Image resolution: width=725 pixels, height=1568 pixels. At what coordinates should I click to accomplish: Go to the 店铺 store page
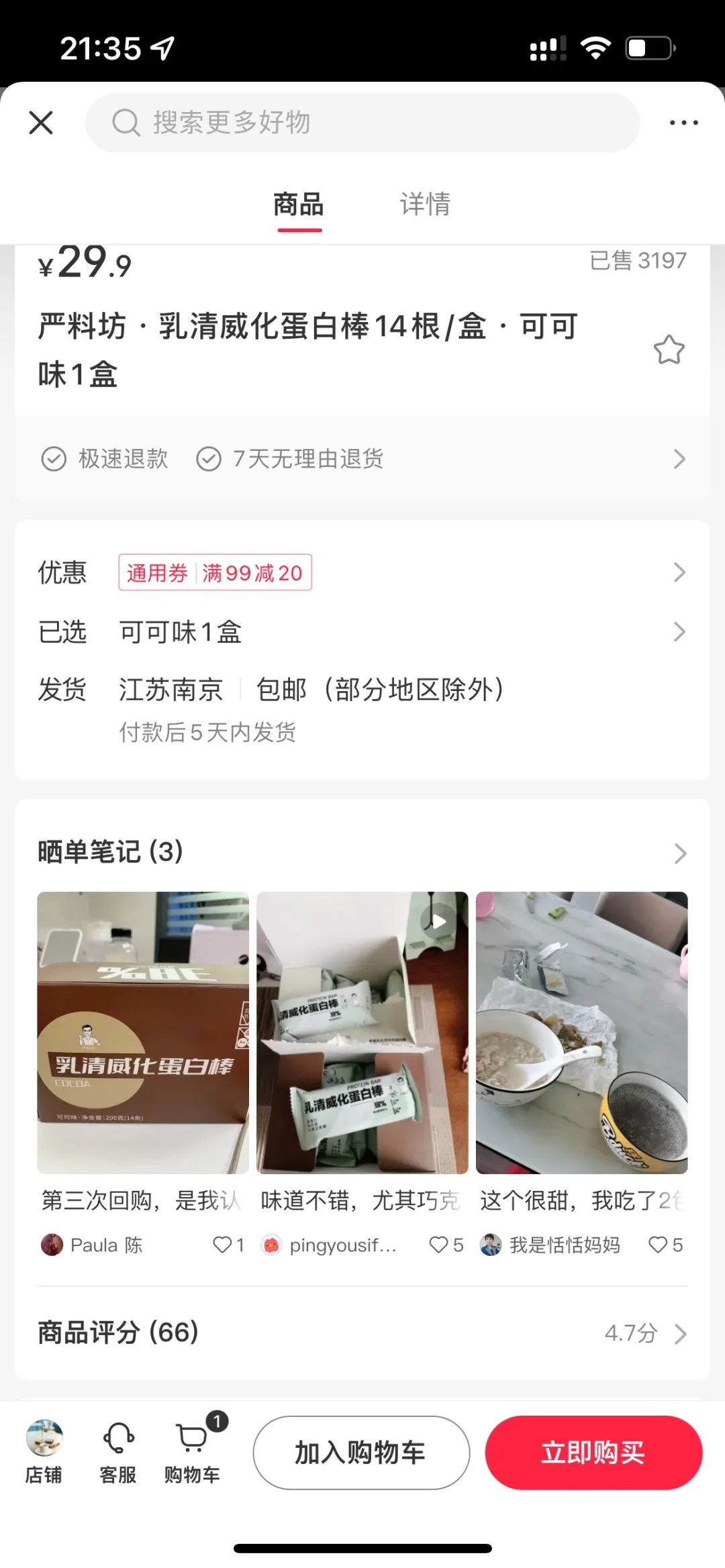coord(44,1453)
